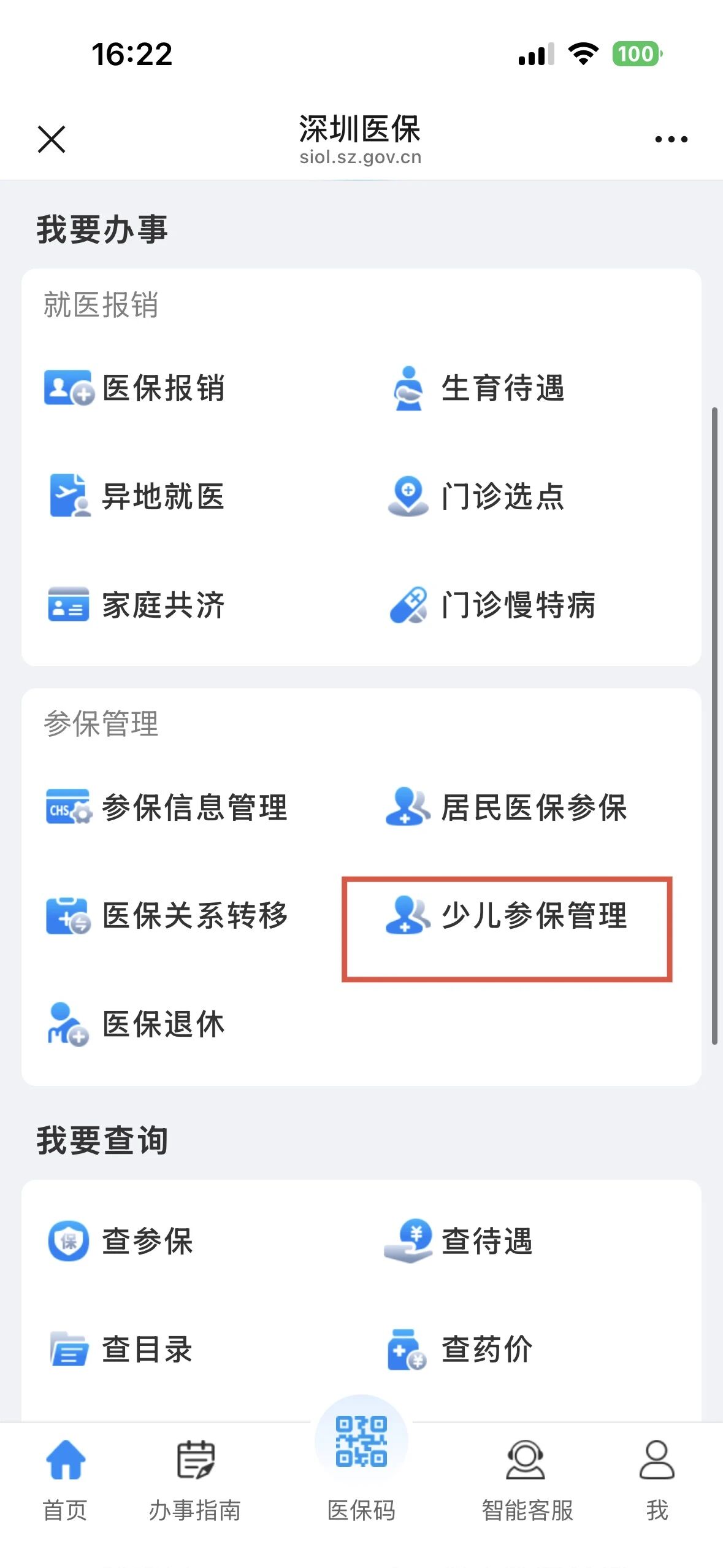Open 查待遇 query
The height and width of the screenshot is (1568, 723).
coord(458,1241)
